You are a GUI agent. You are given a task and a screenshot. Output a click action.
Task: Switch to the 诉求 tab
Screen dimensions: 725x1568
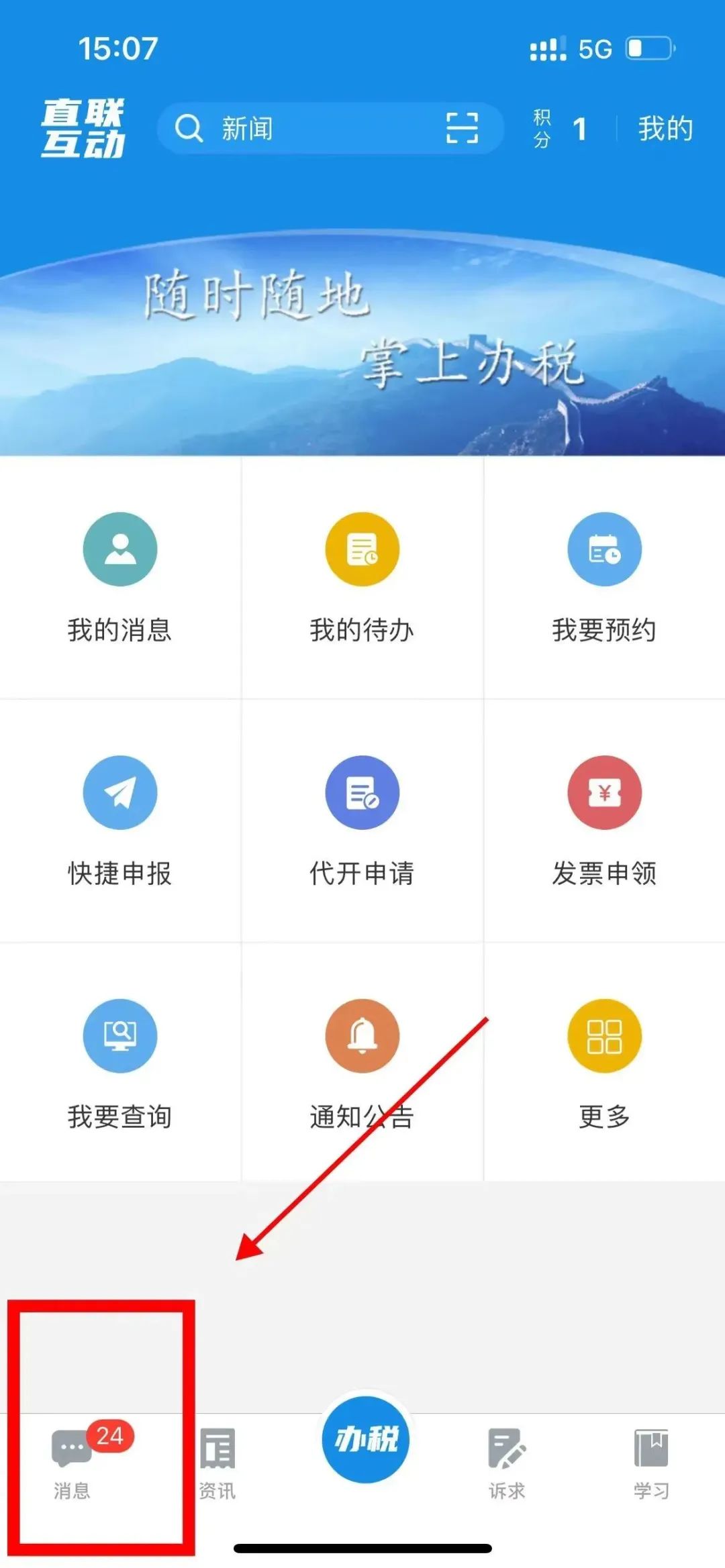point(507,1463)
